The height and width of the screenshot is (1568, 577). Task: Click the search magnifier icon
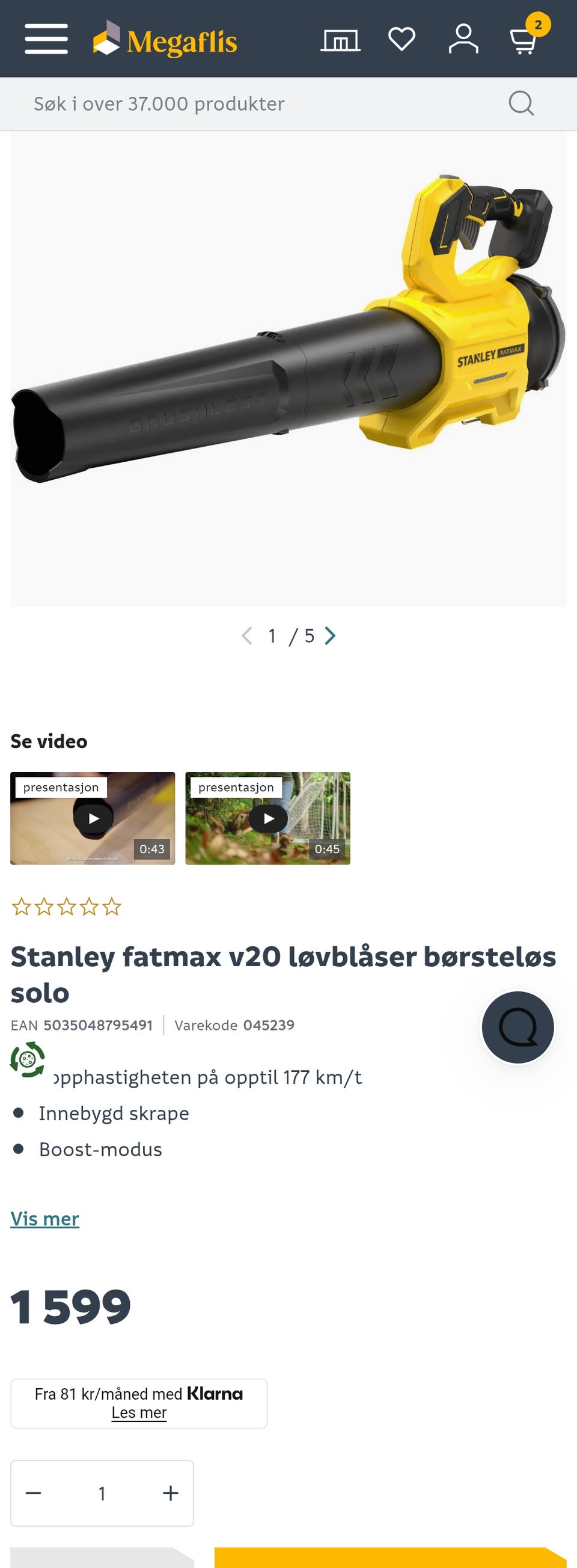(x=521, y=103)
